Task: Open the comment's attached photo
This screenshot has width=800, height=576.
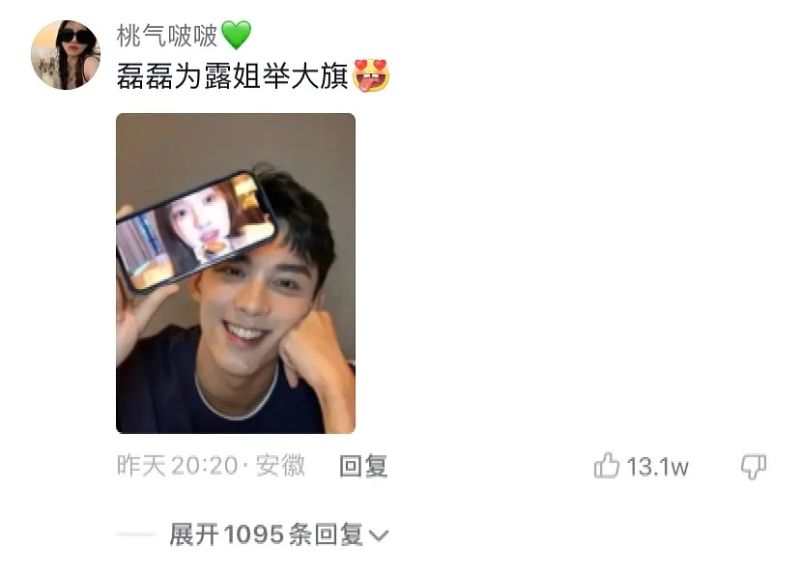Action: coord(236,272)
